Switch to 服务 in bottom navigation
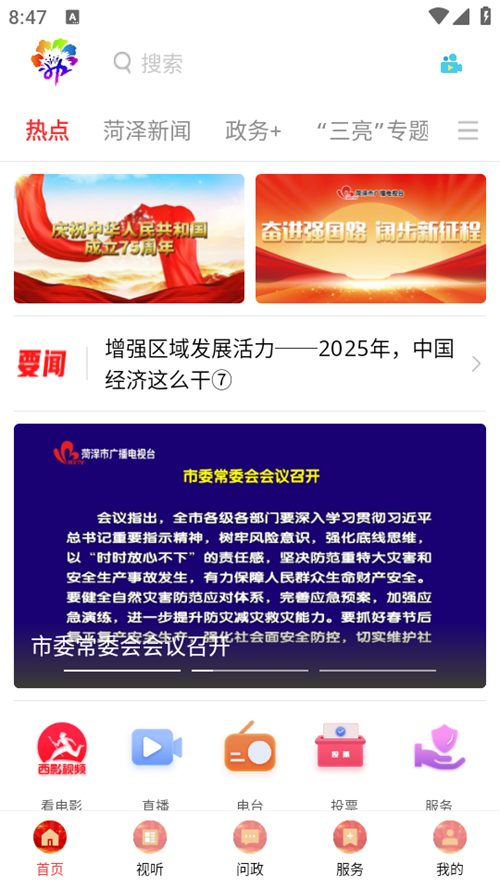The width and height of the screenshot is (500, 888). (350, 849)
